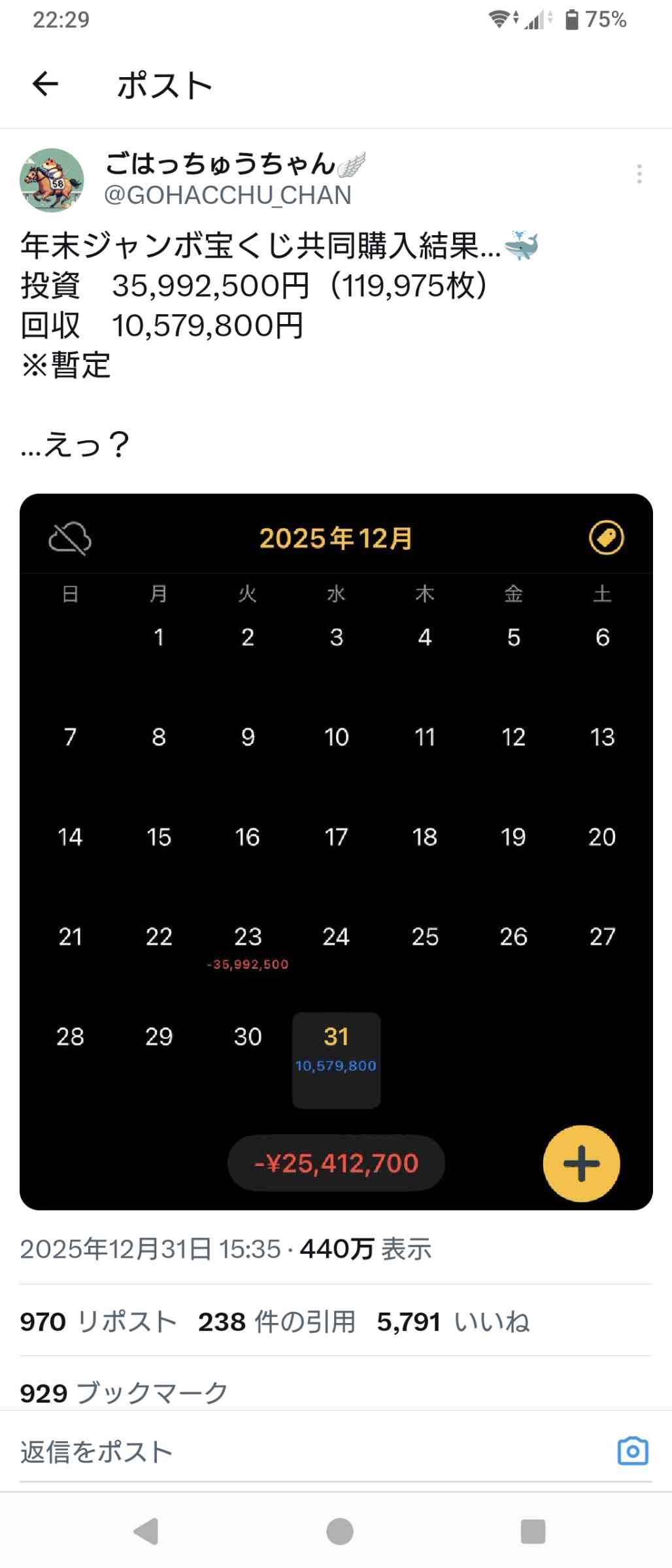
Task: Open ごはっちゅうちゃん's profile picture
Action: 52,180
